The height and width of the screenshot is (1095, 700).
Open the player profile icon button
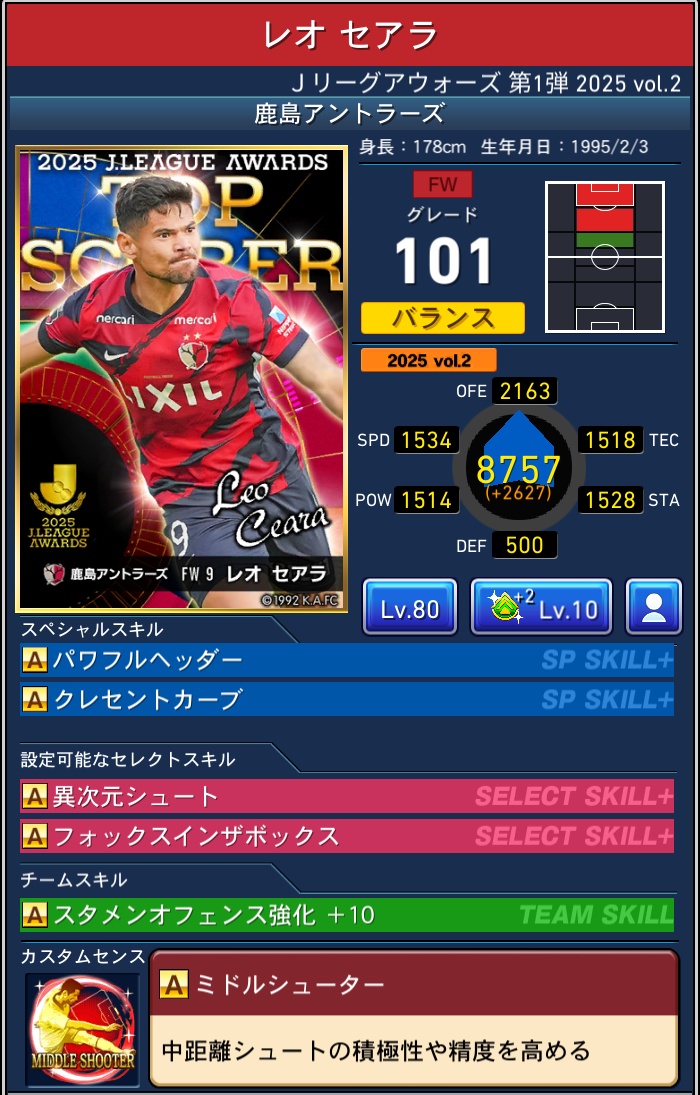[x=653, y=607]
